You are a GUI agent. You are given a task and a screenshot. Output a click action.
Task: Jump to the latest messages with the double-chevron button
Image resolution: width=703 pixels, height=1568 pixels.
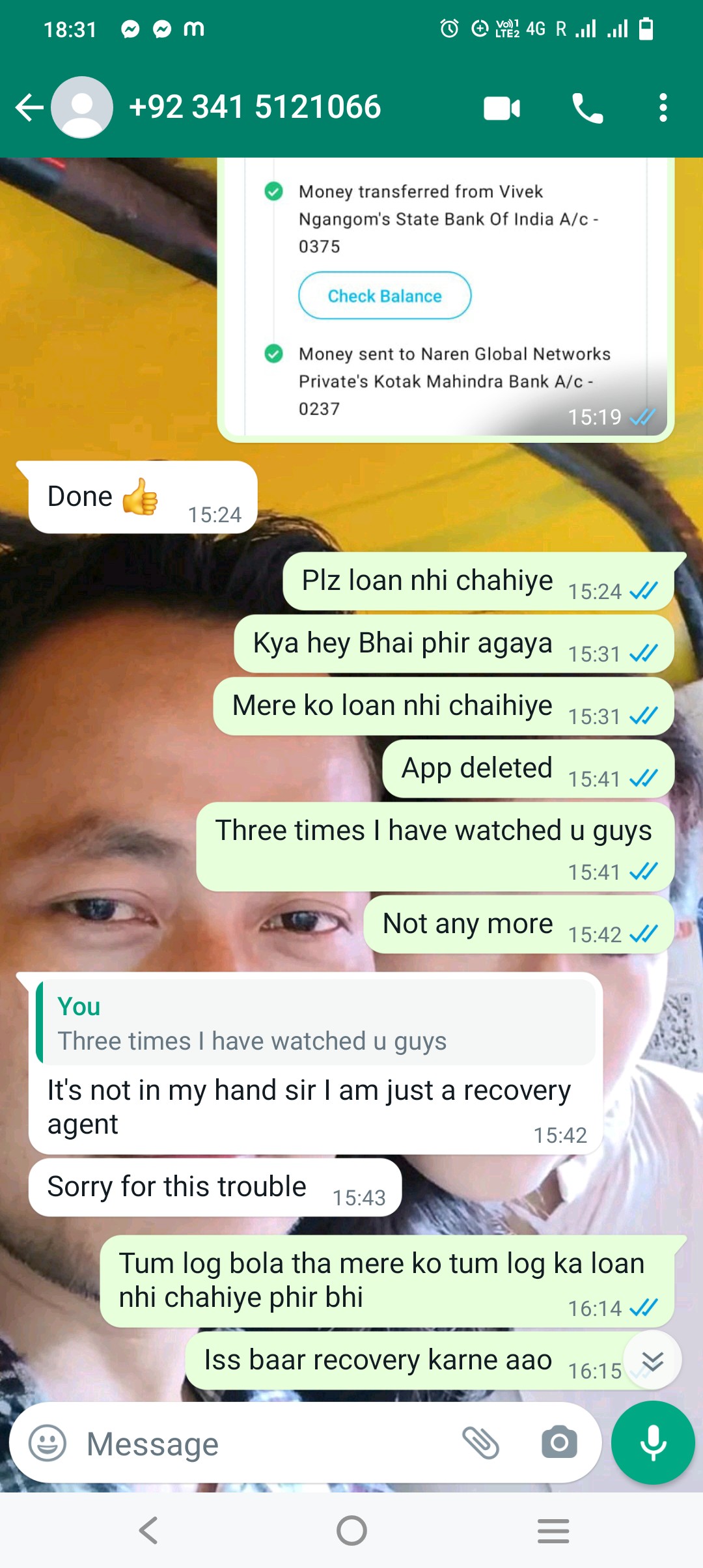tap(652, 1361)
